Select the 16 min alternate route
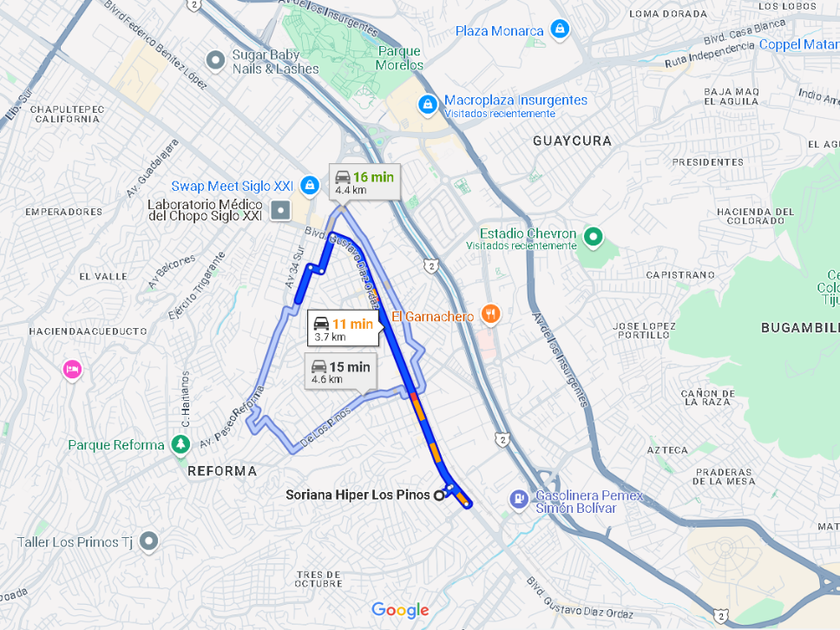840x630 pixels. pyautogui.click(x=365, y=182)
